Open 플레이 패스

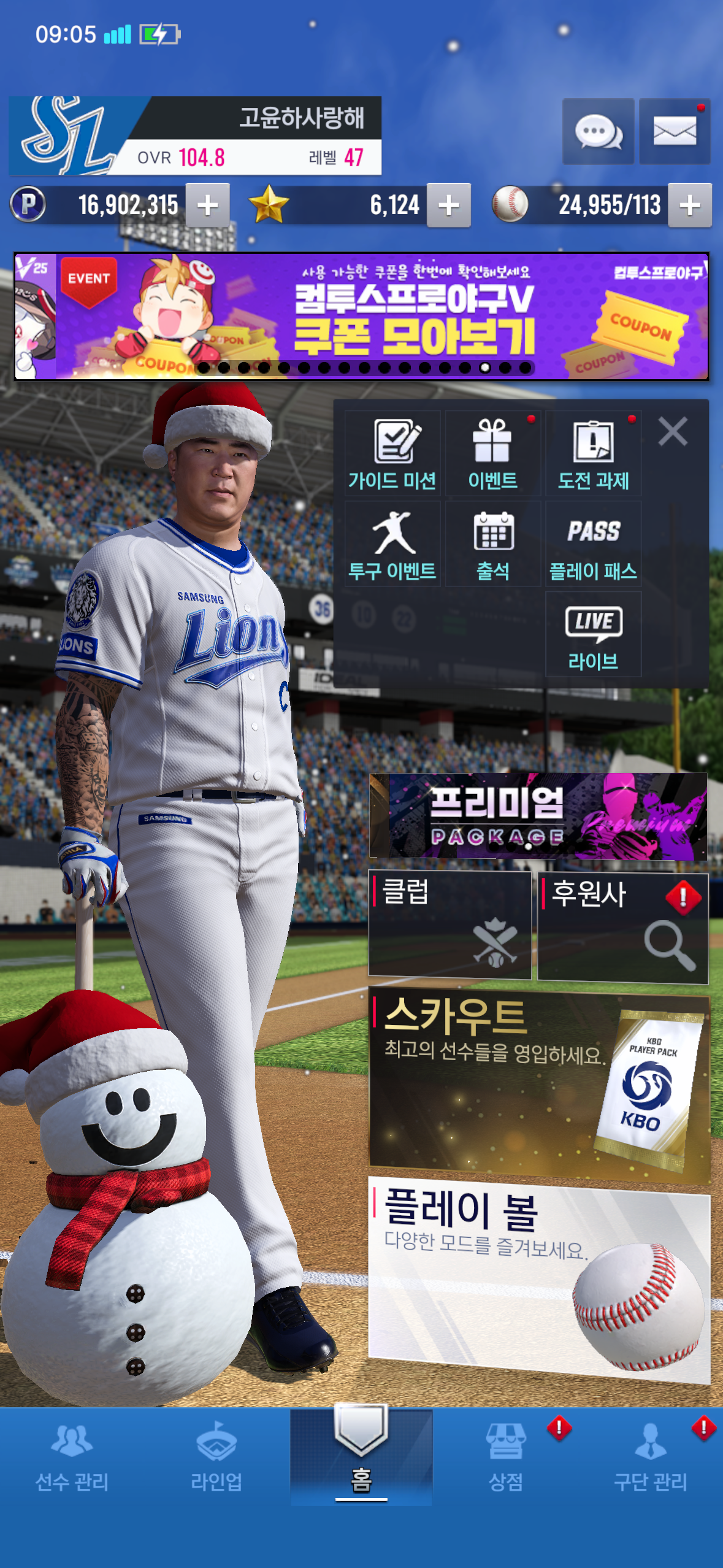[x=593, y=544]
